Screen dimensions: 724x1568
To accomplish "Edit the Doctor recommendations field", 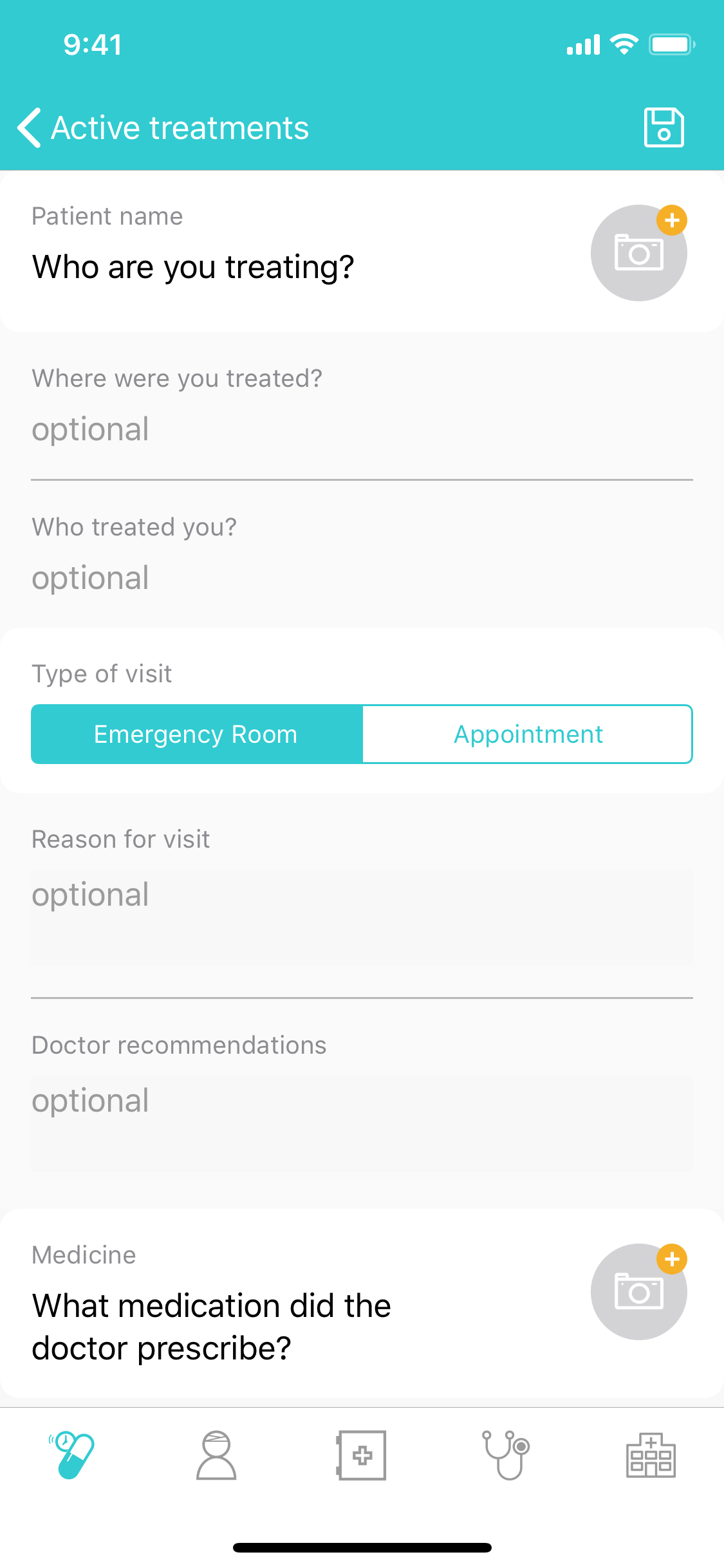I will point(362,1123).
